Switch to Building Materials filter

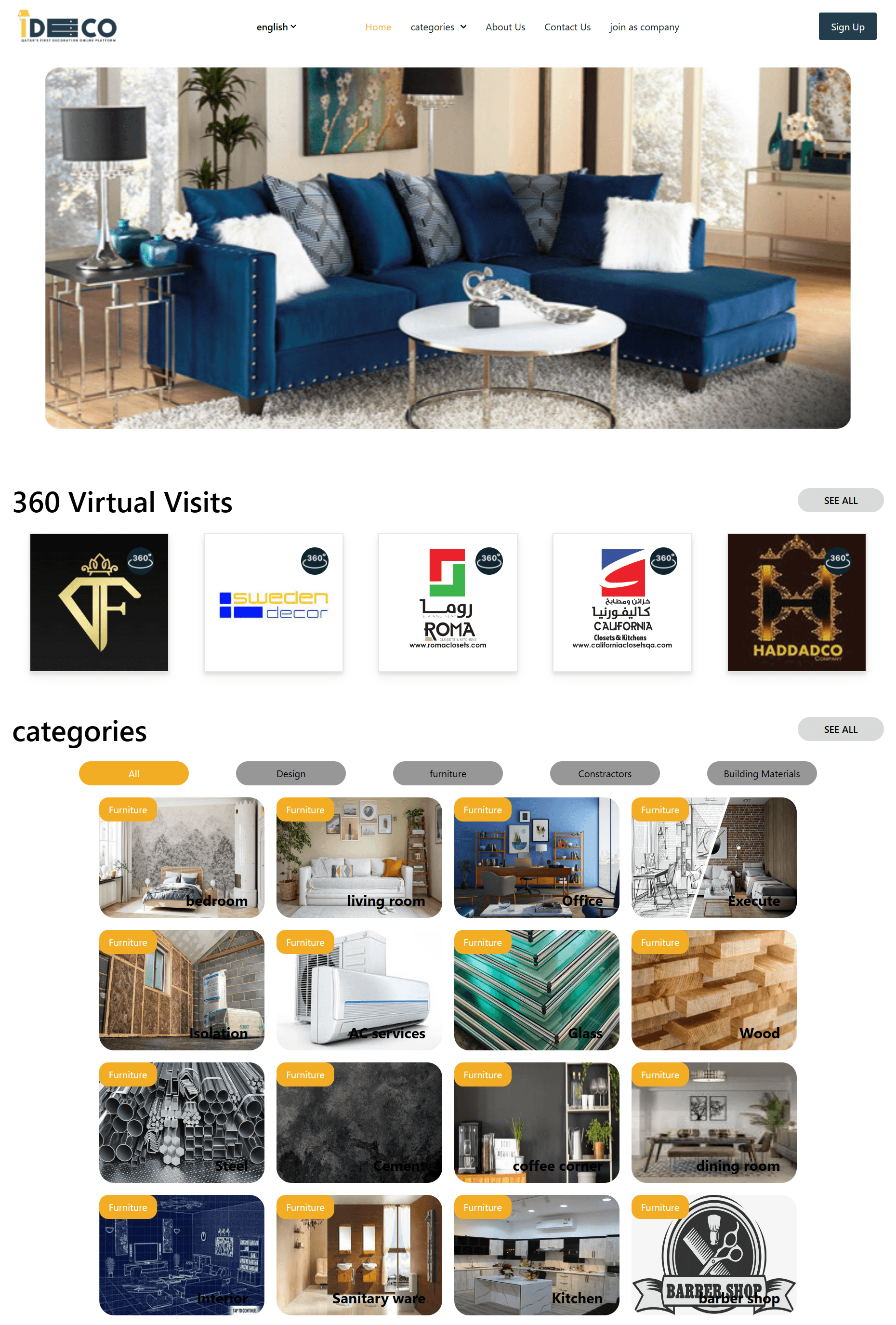click(762, 773)
